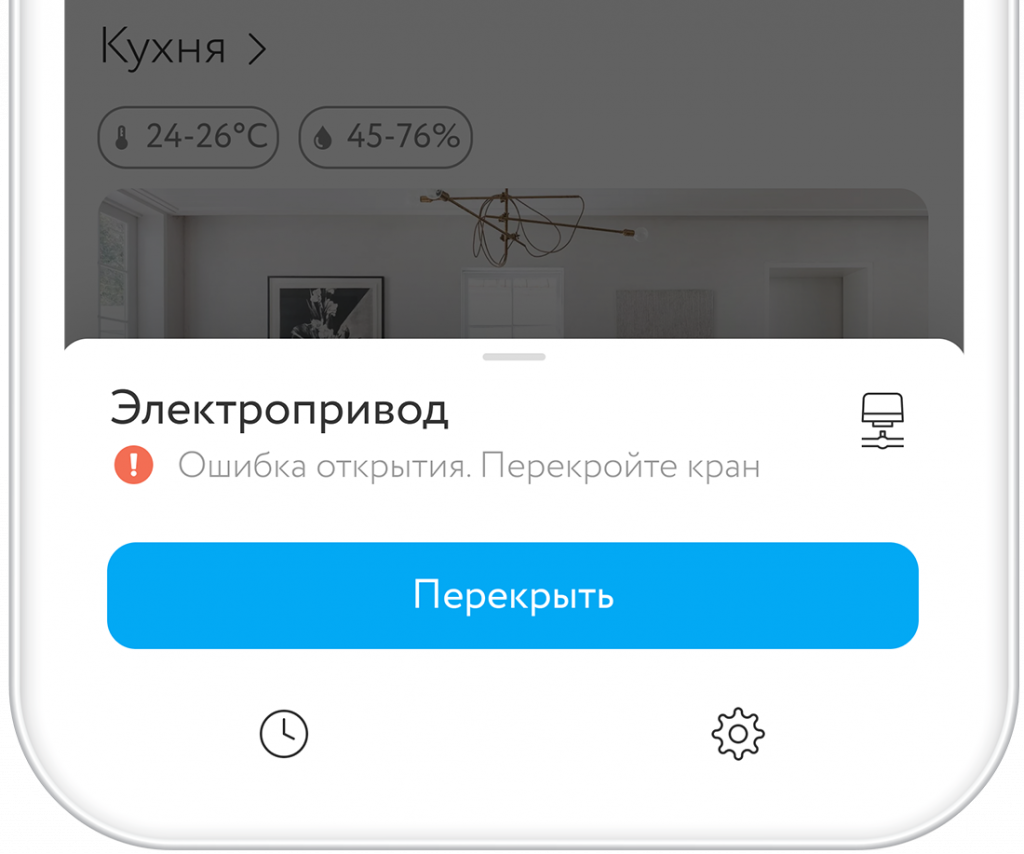Tap the Перекрыть button to close the valve
The height and width of the screenshot is (854, 1024).
click(x=512, y=596)
